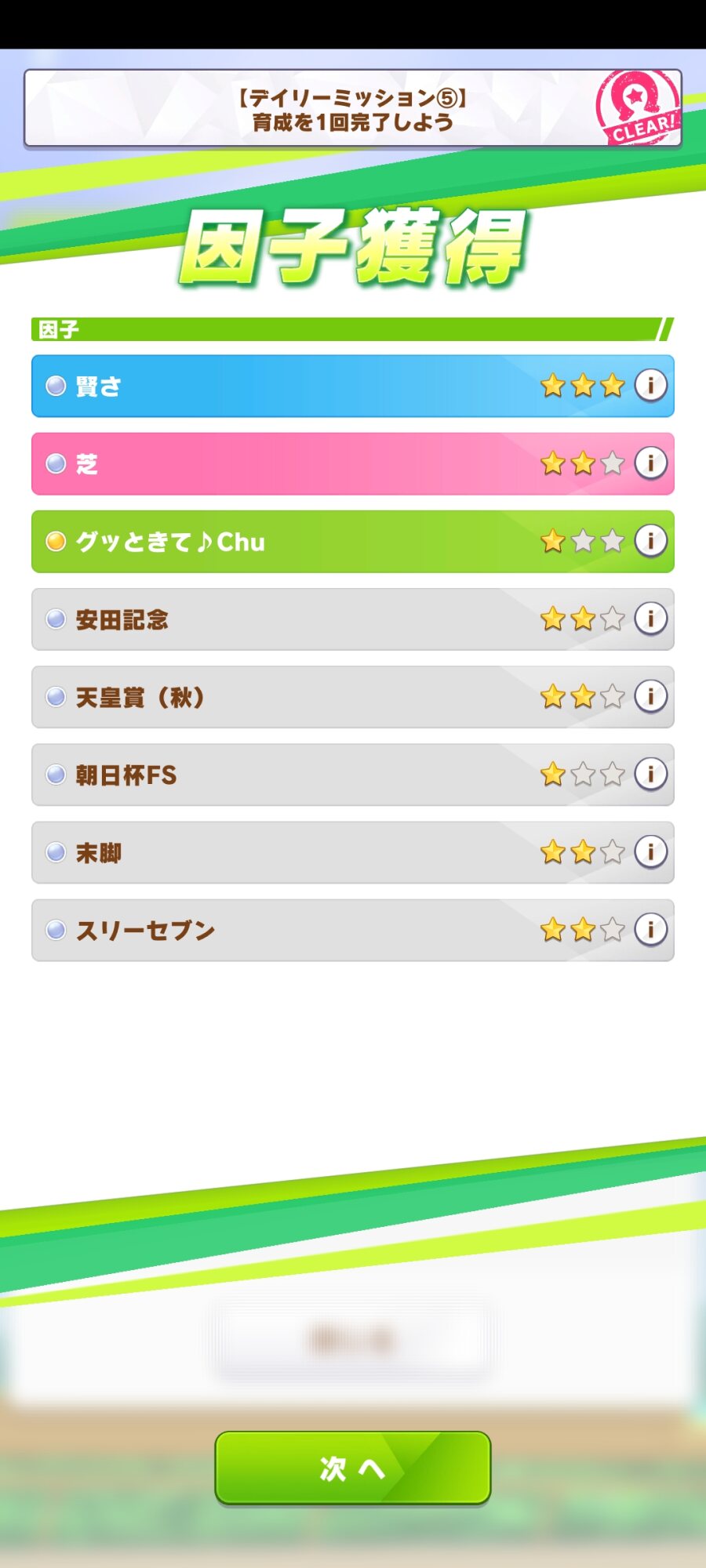View info on グッときて♪Chu factor

[x=650, y=540]
